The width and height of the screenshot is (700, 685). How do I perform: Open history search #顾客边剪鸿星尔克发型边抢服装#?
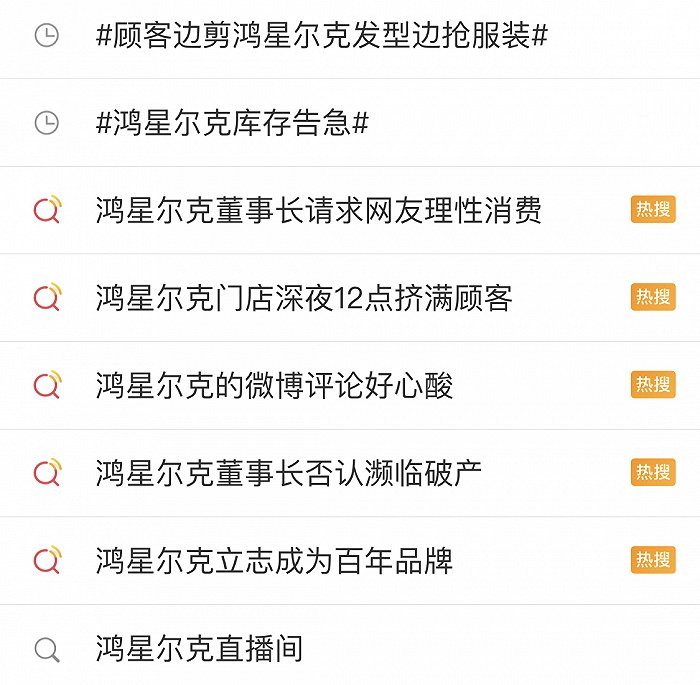(322, 36)
